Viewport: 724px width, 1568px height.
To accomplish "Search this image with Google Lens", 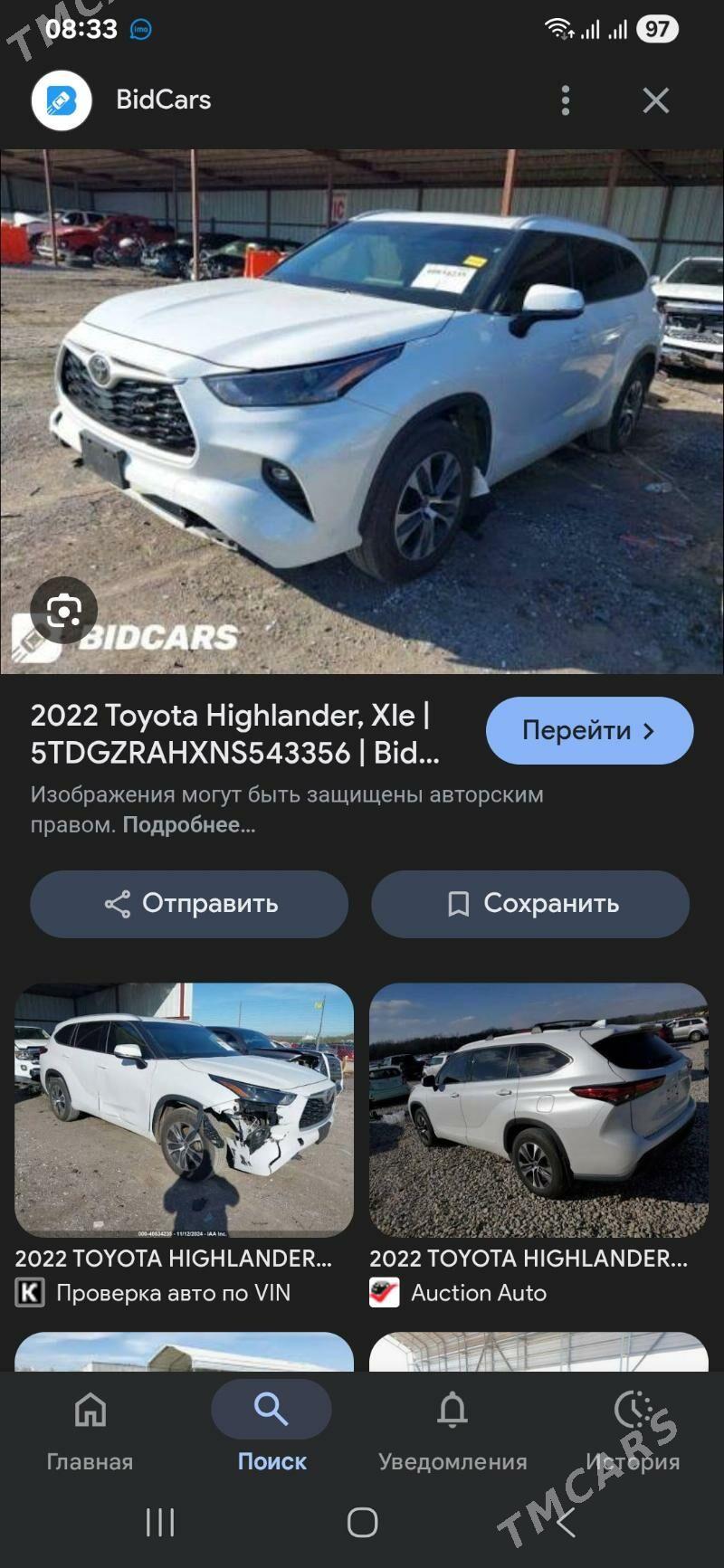I will tap(63, 611).
